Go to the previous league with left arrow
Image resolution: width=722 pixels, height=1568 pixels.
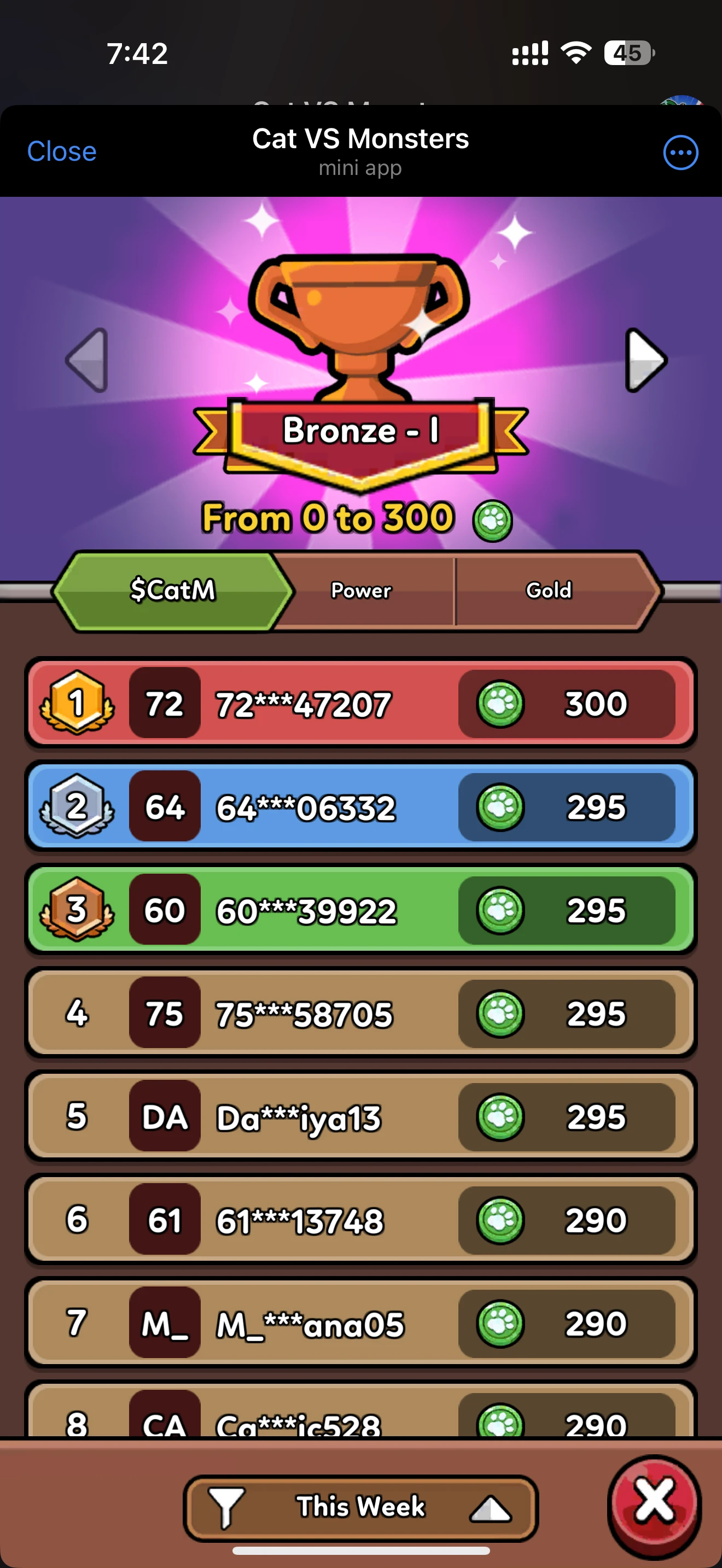tap(88, 360)
